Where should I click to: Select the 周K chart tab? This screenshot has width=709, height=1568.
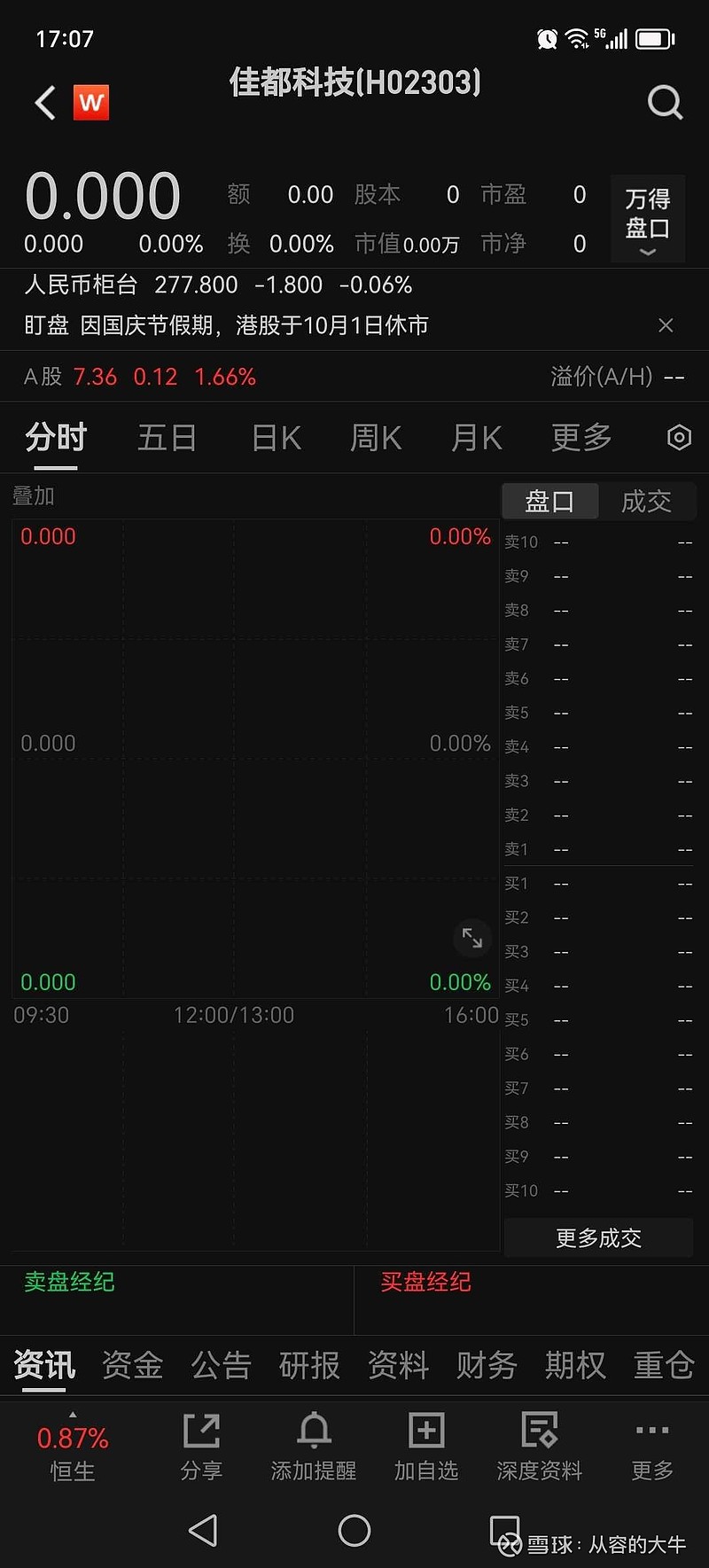click(376, 438)
